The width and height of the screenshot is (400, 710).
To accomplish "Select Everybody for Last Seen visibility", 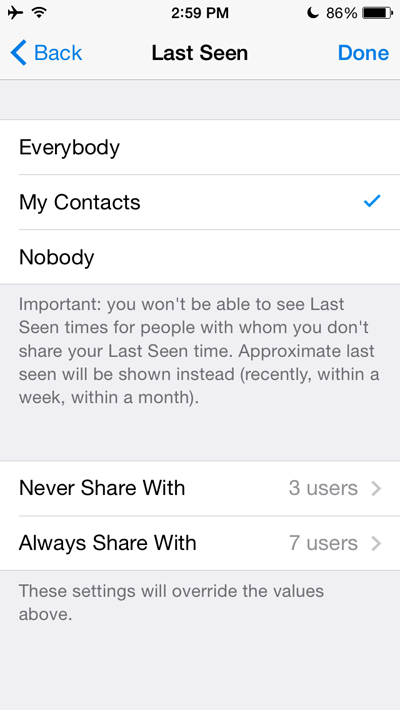I will click(200, 147).
